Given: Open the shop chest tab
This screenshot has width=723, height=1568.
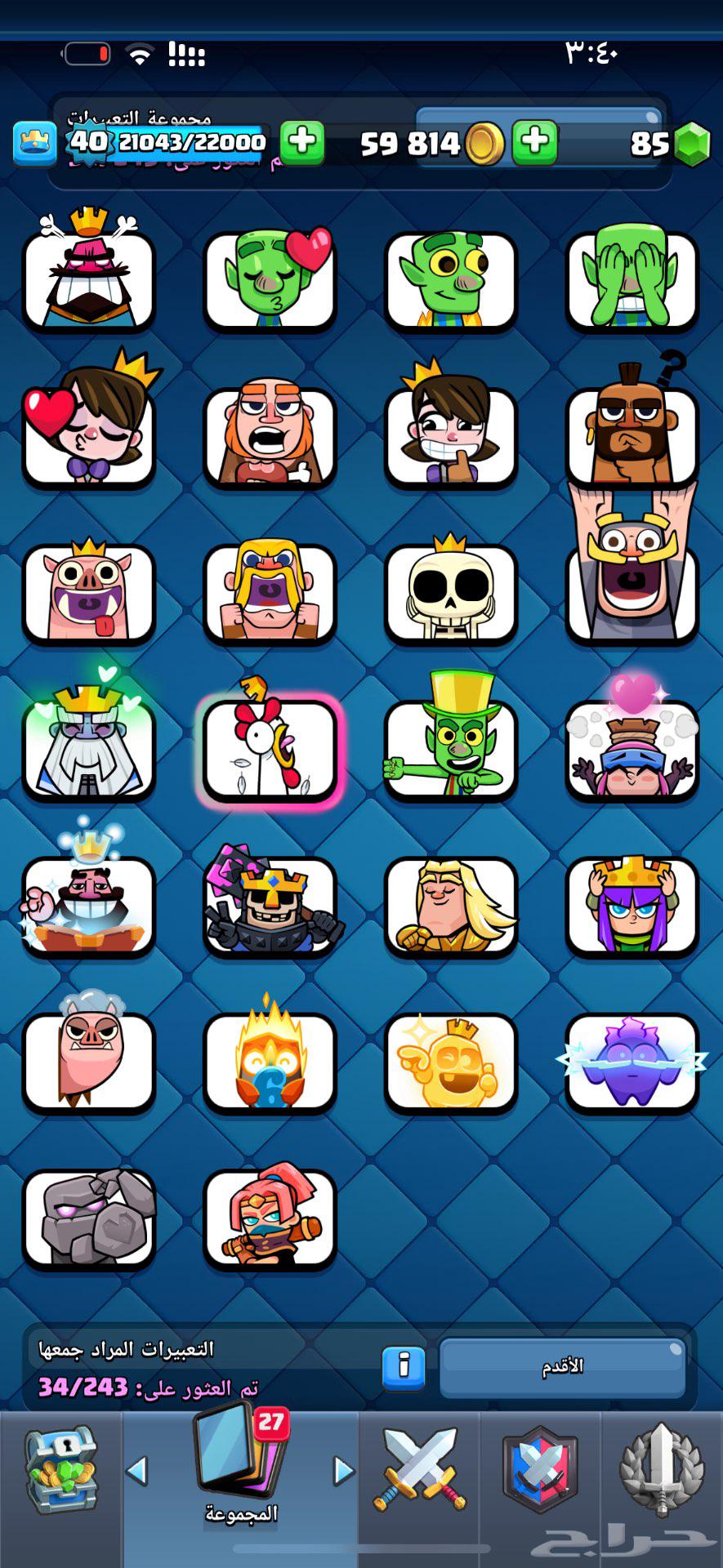Looking at the screenshot, I should point(61,1472).
